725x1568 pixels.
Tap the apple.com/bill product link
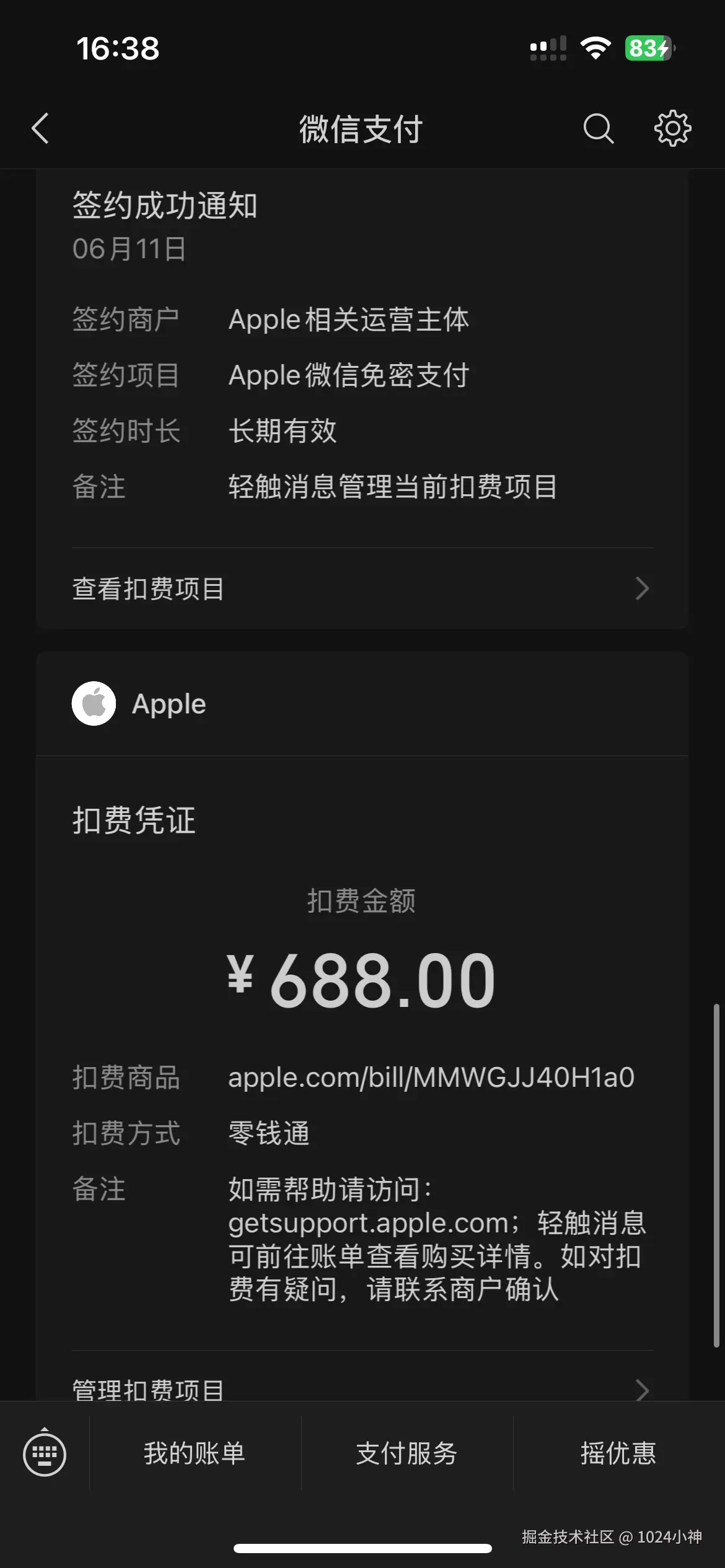tap(431, 1078)
